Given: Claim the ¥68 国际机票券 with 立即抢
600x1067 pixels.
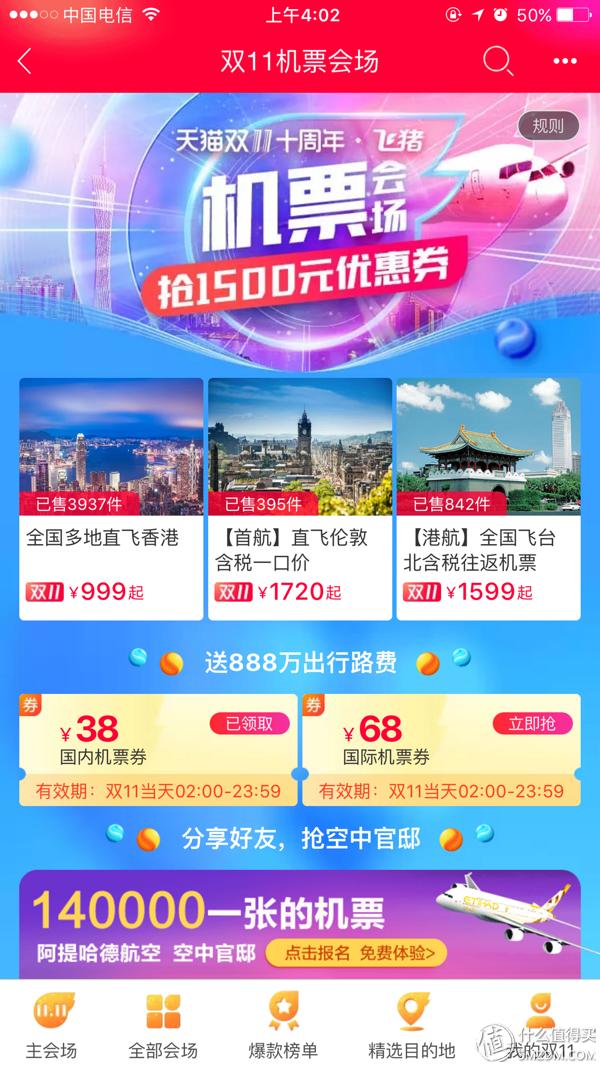Looking at the screenshot, I should 532,723.
